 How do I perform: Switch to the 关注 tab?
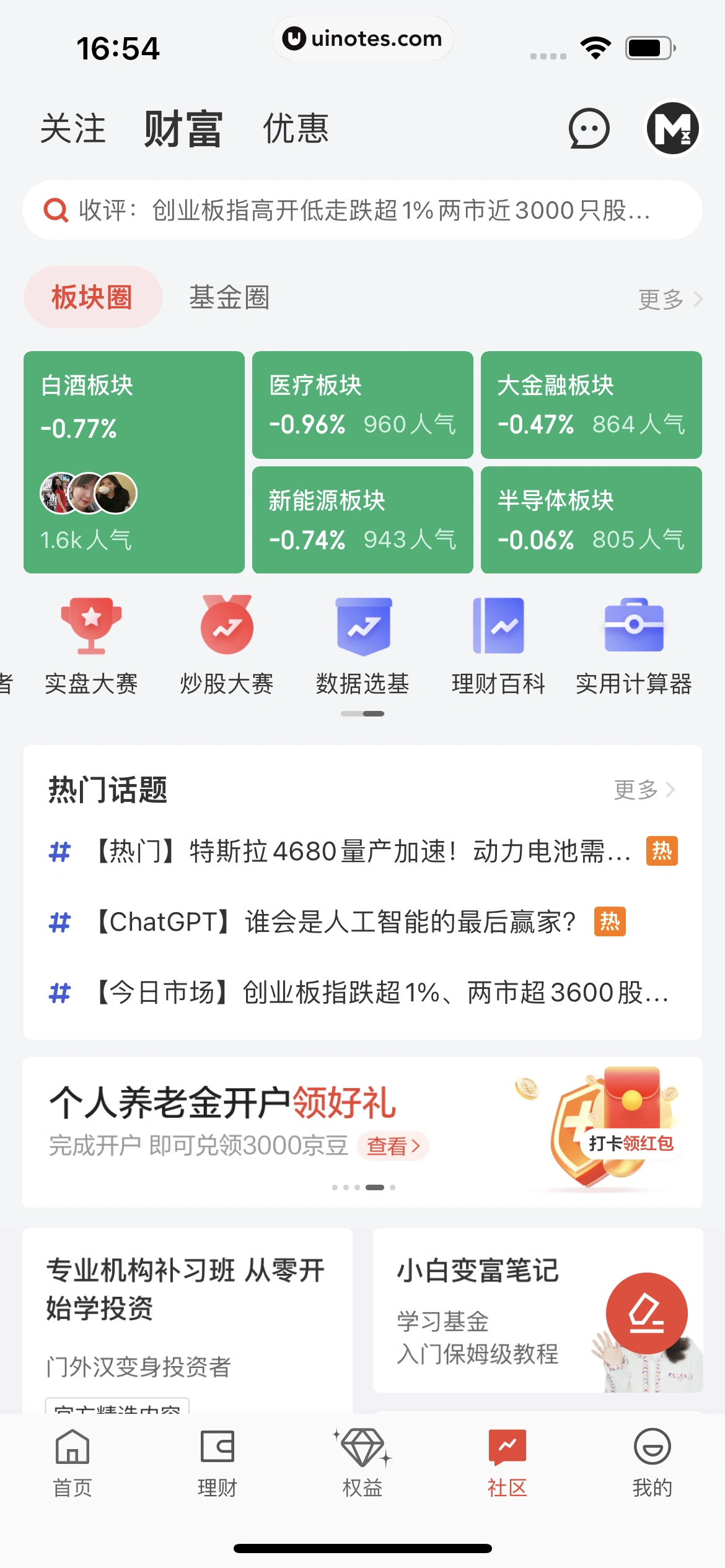click(73, 129)
